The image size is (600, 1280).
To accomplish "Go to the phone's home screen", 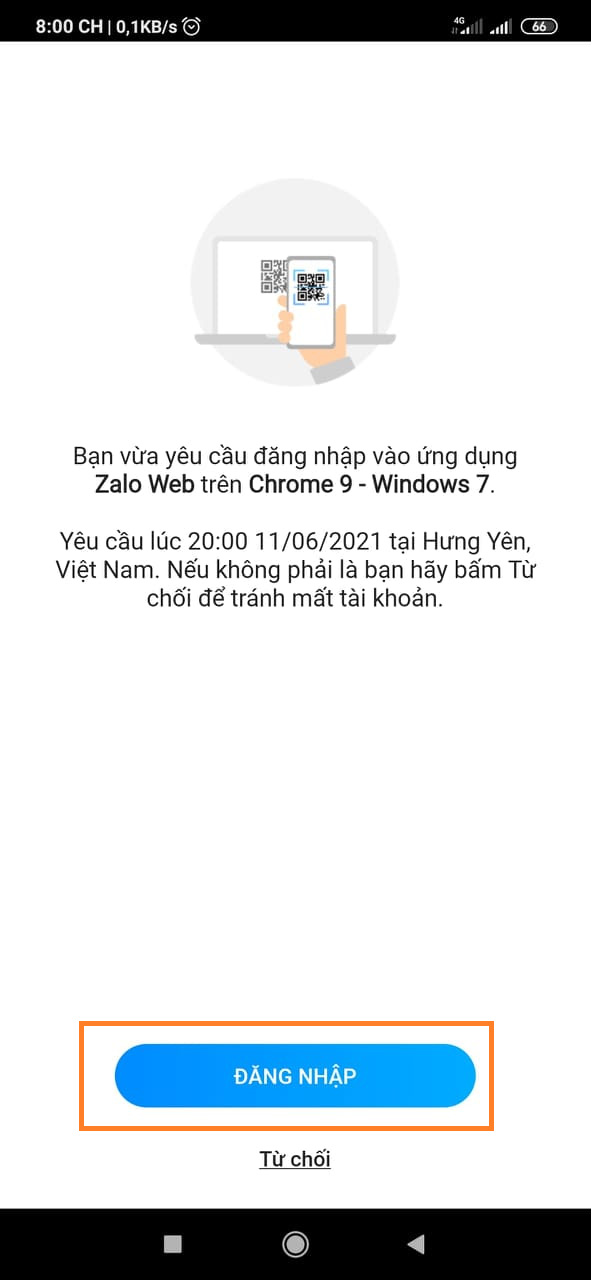I will (x=295, y=1243).
